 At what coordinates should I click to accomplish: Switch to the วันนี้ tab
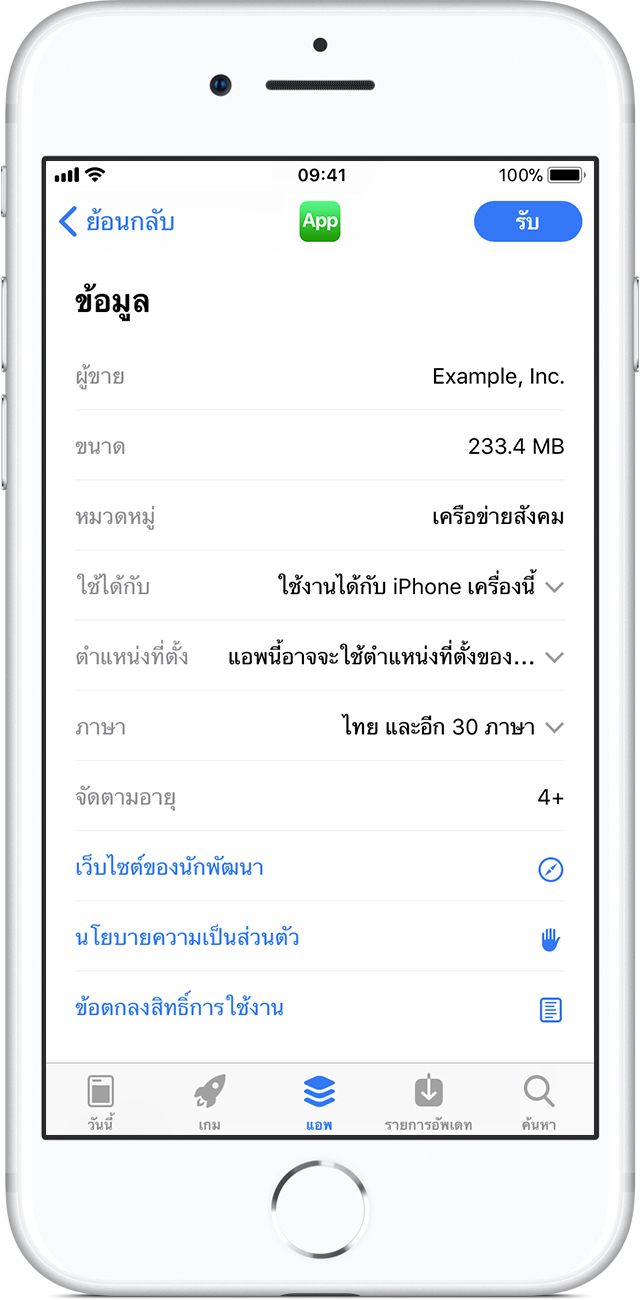click(x=100, y=1102)
